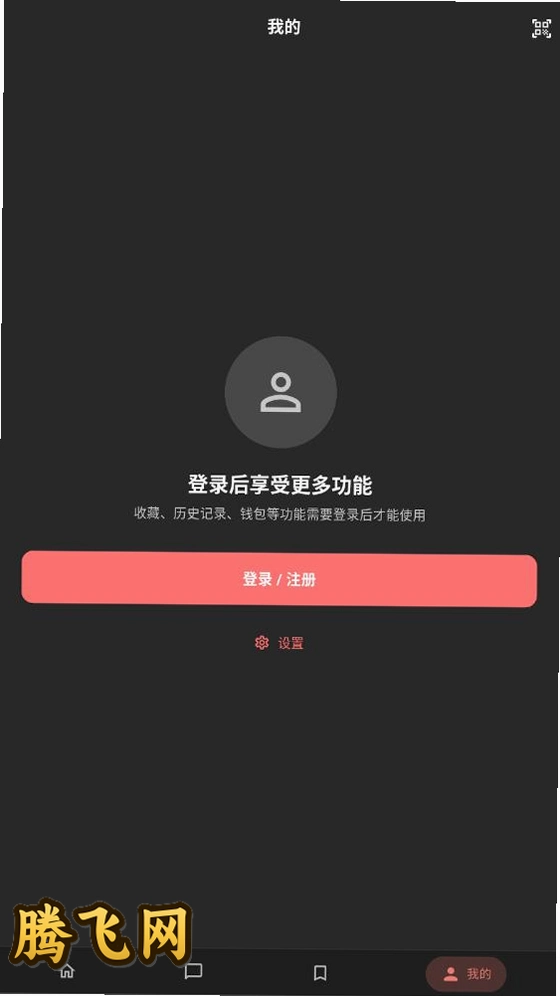Tap the profile avatar placeholder
Screen dimensions: 560x996
click(x=281, y=392)
